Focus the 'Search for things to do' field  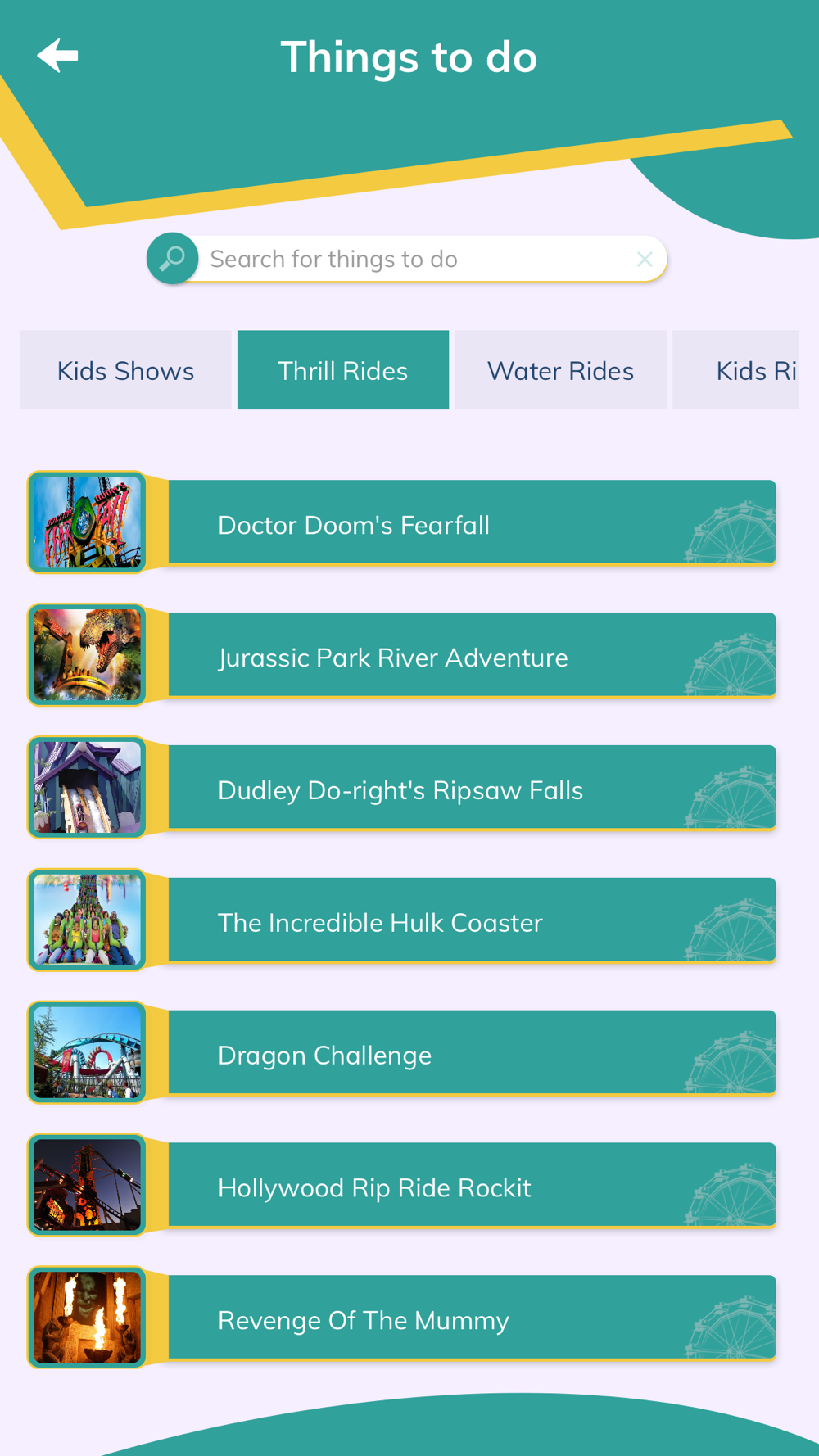click(416, 259)
